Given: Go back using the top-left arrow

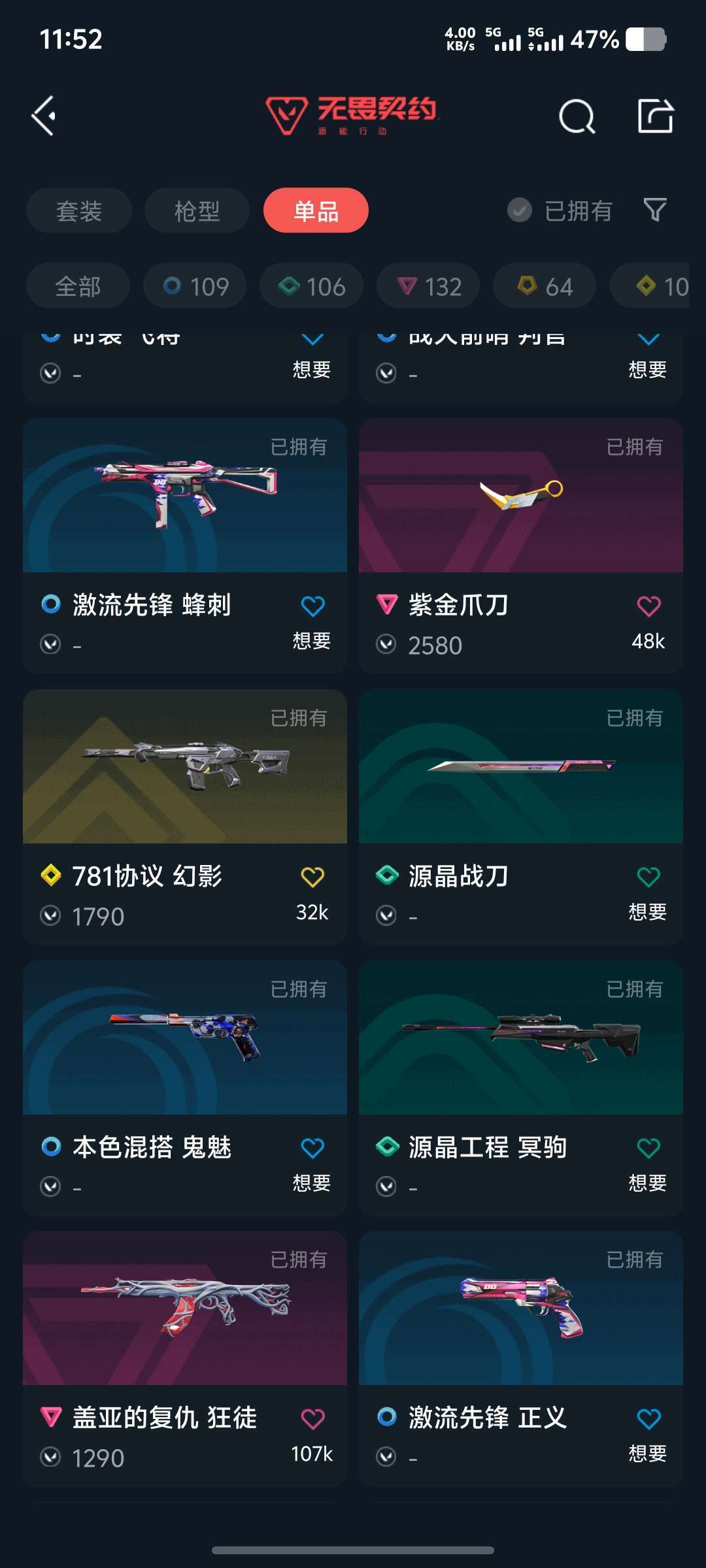Looking at the screenshot, I should [44, 116].
